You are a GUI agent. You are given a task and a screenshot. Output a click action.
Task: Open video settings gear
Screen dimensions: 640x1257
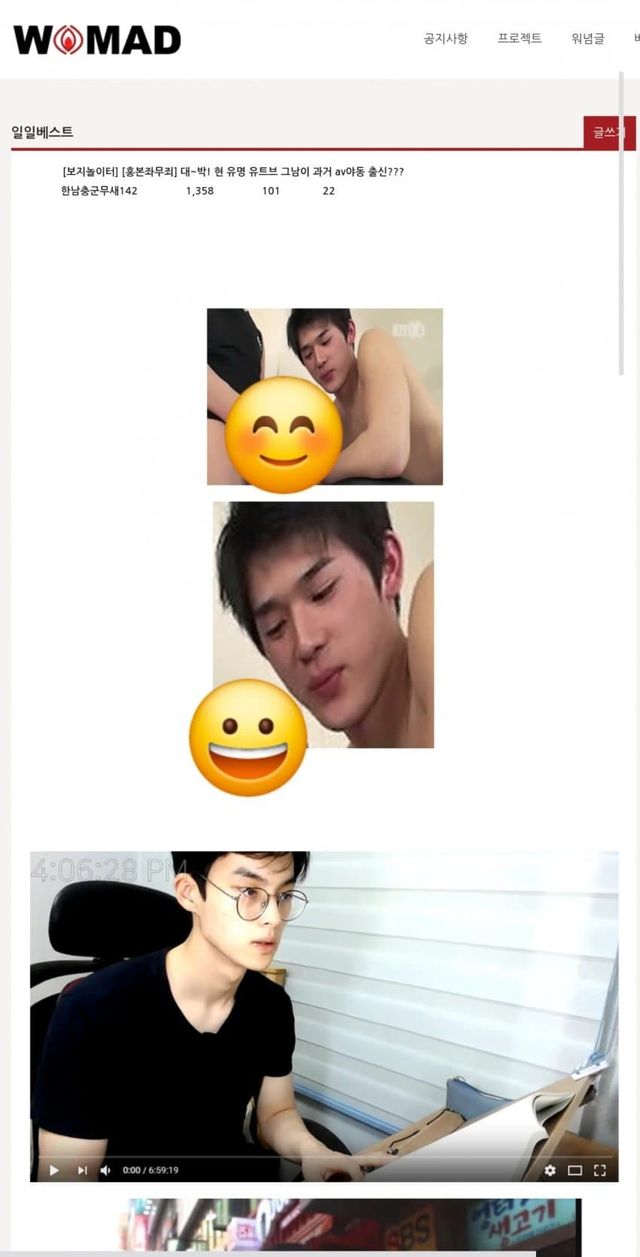tap(549, 1170)
